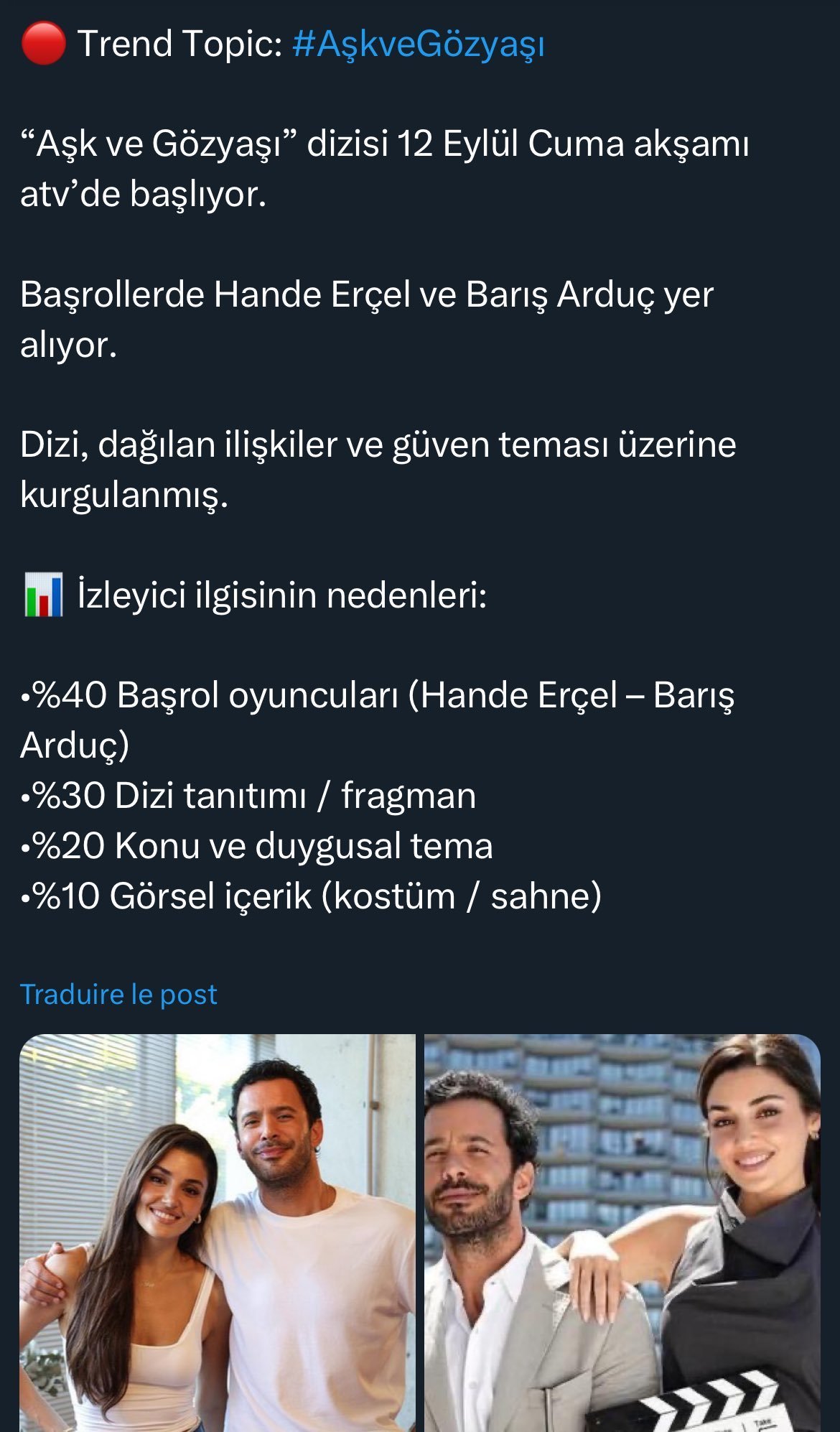Open the left photo with white t-shirts

click(218, 1232)
